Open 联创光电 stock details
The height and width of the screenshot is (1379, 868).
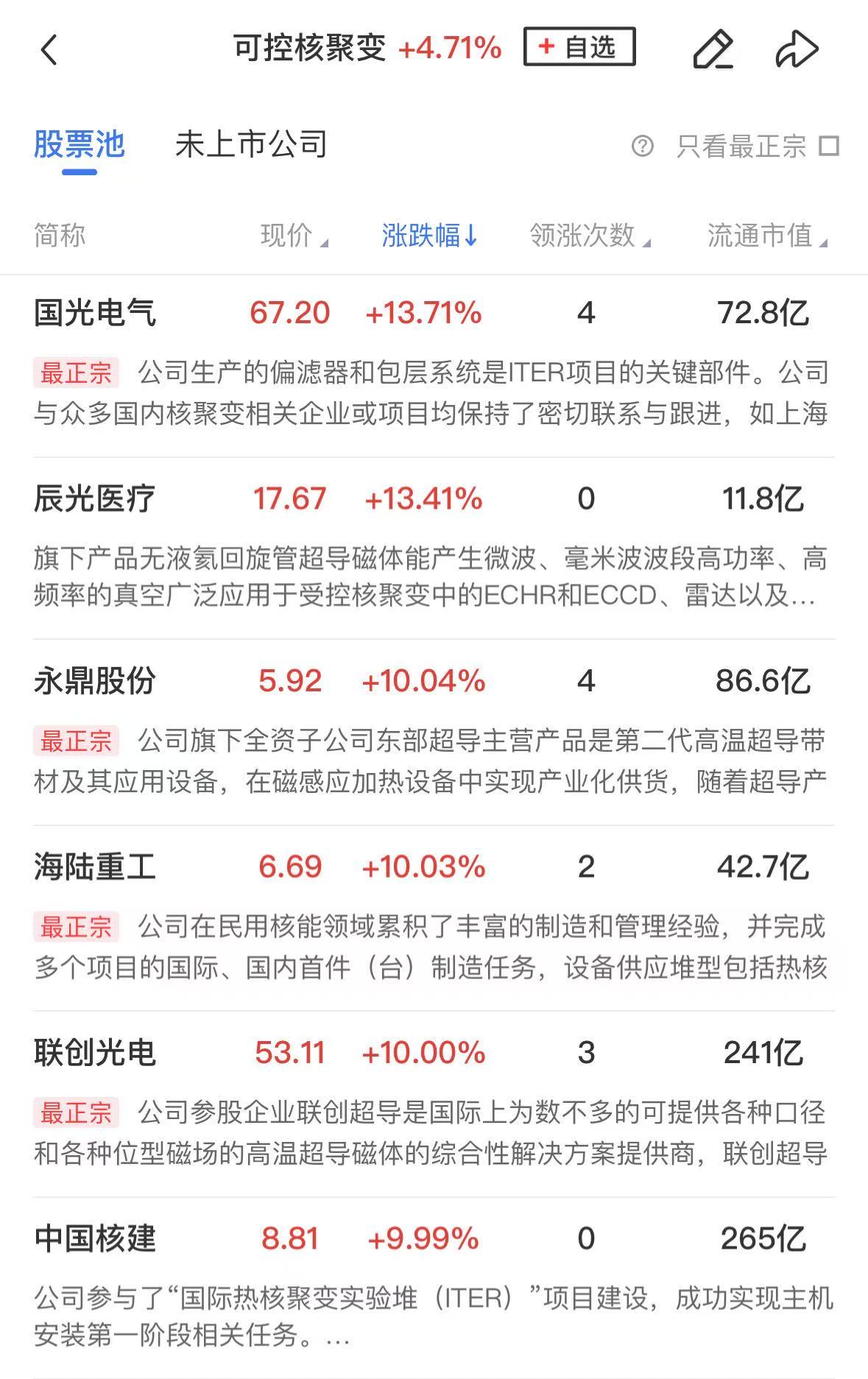[96, 1053]
